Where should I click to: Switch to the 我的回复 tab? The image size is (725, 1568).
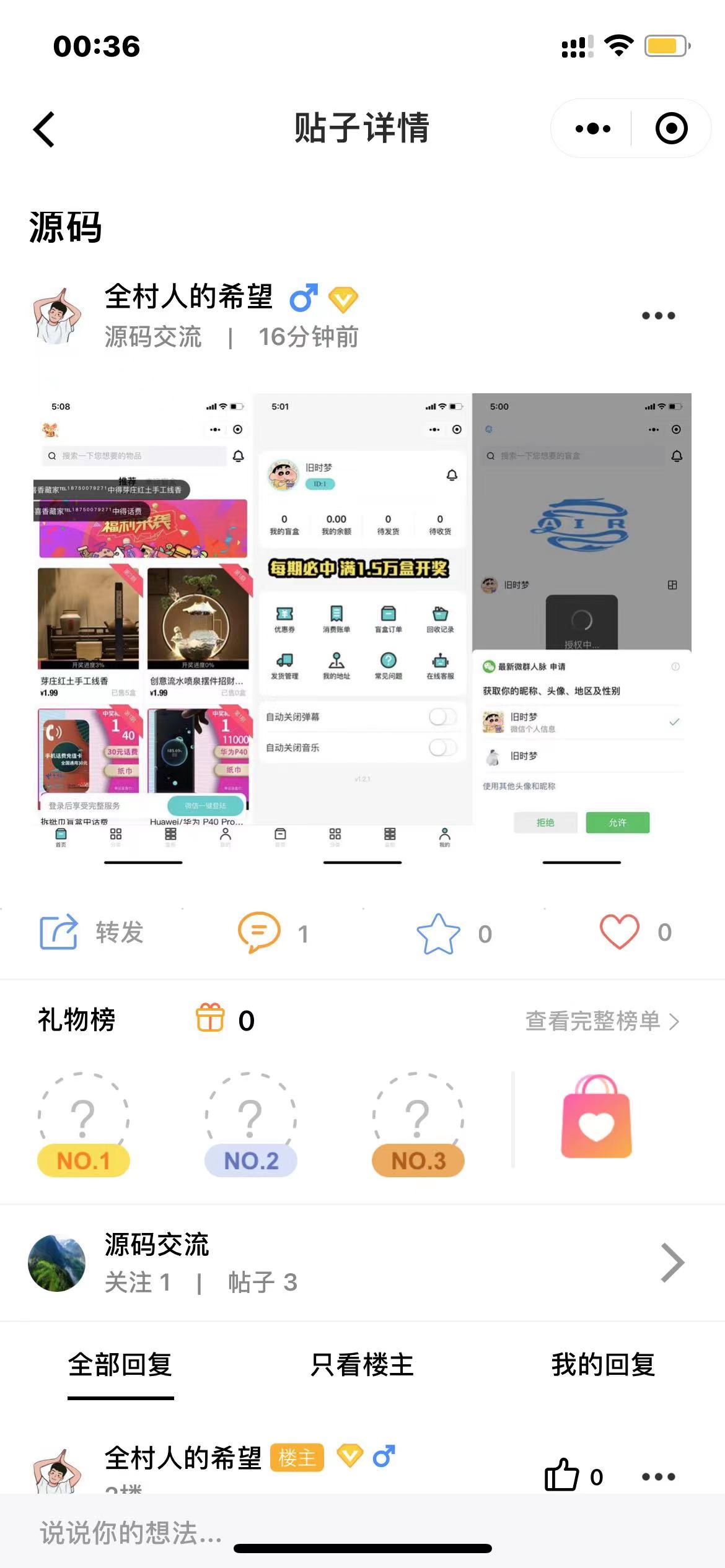[603, 1365]
